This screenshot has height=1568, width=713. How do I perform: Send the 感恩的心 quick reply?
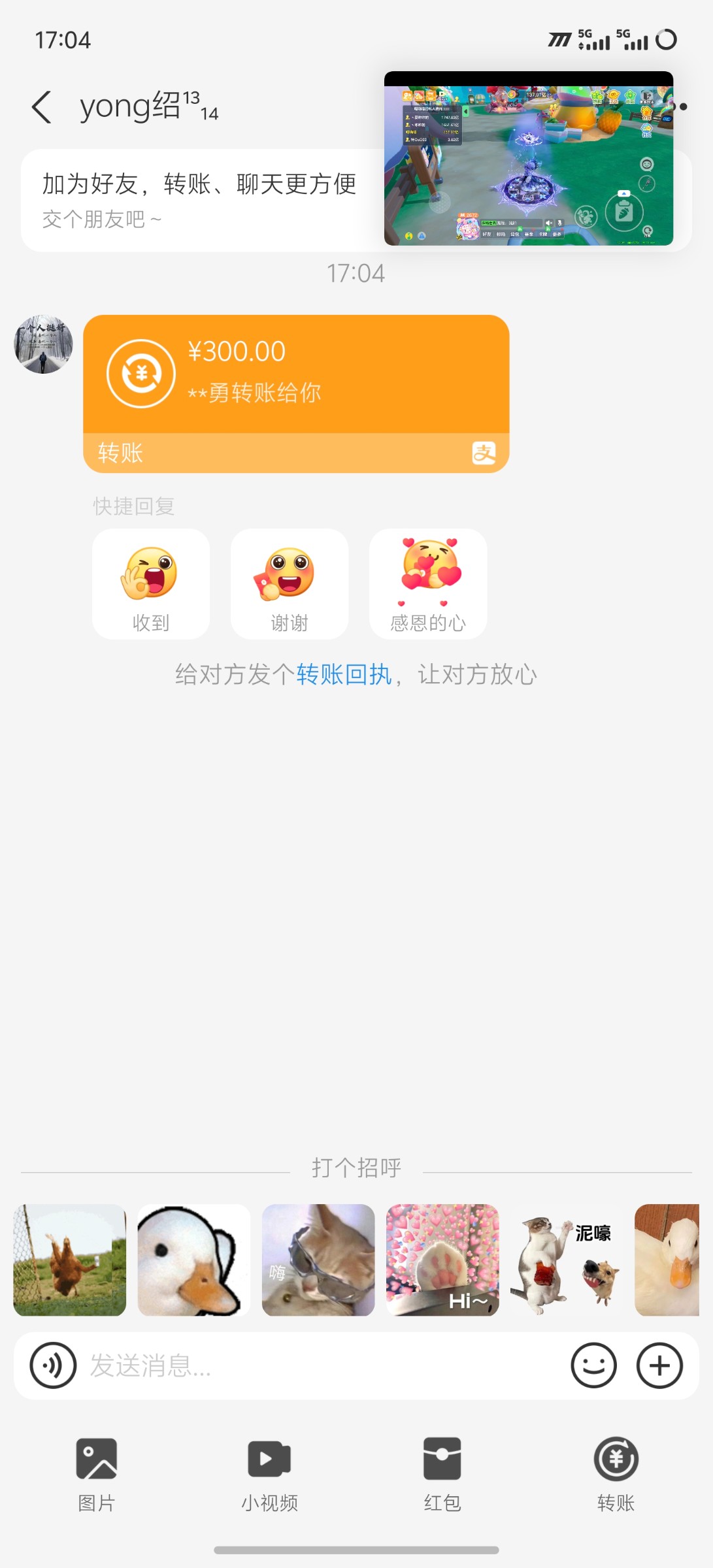428,583
